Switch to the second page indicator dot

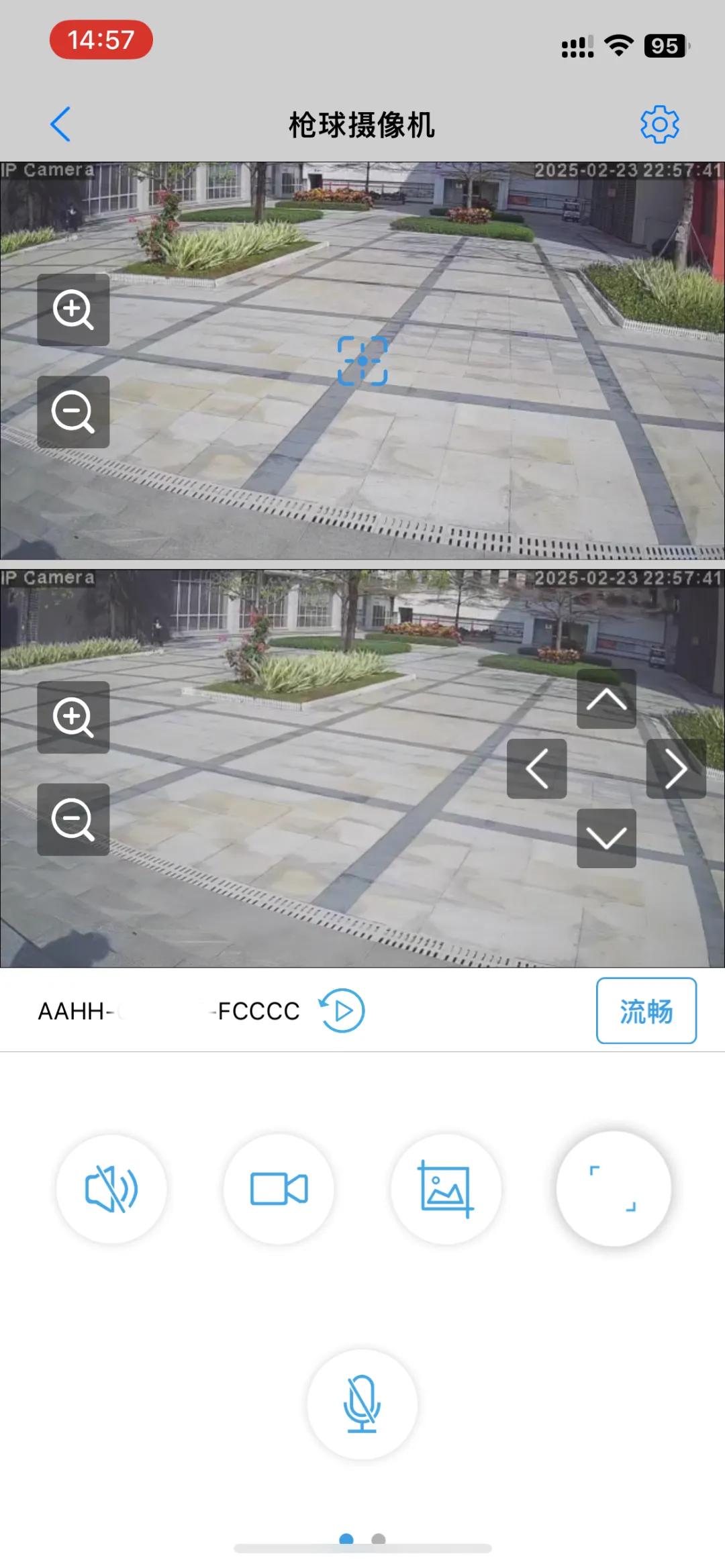click(x=379, y=1539)
